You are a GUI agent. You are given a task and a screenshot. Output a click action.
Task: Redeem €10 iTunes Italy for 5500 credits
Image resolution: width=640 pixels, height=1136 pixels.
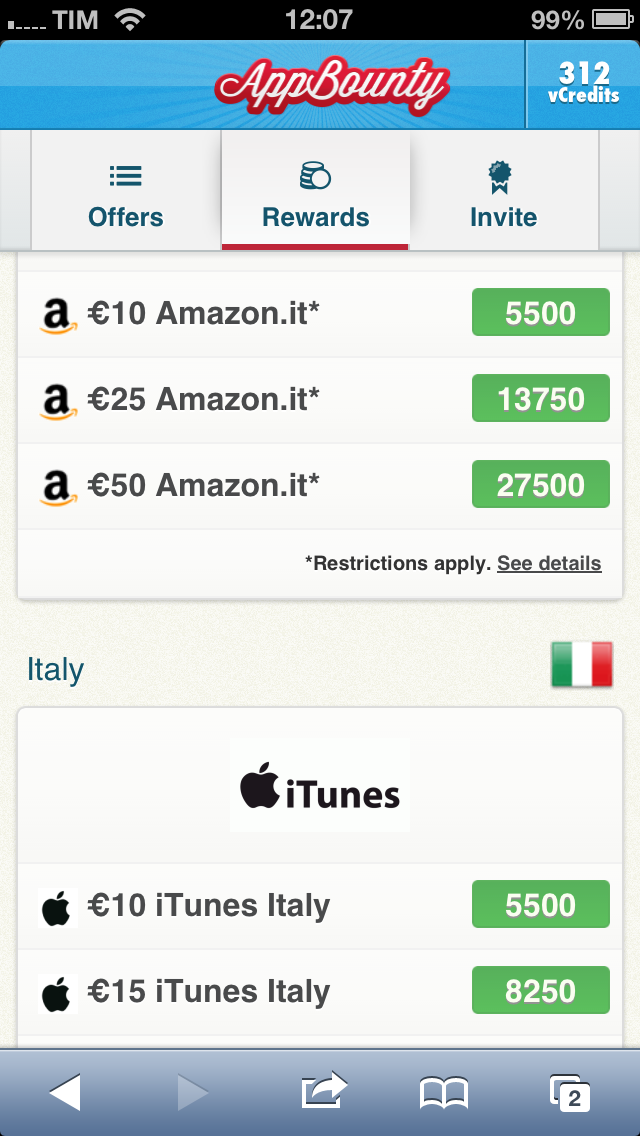pyautogui.click(x=540, y=905)
